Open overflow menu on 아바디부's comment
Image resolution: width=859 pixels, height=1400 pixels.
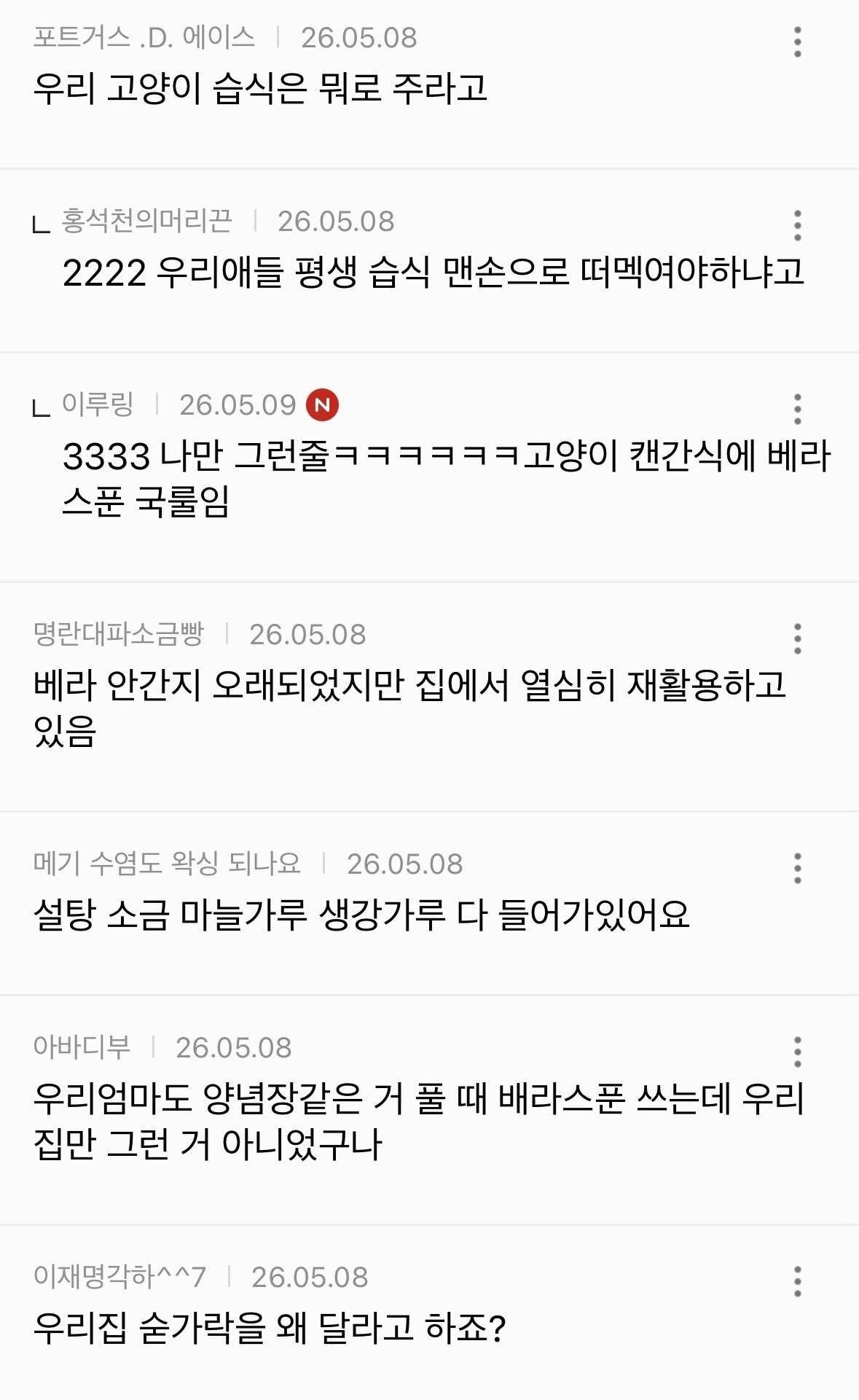(x=798, y=1052)
